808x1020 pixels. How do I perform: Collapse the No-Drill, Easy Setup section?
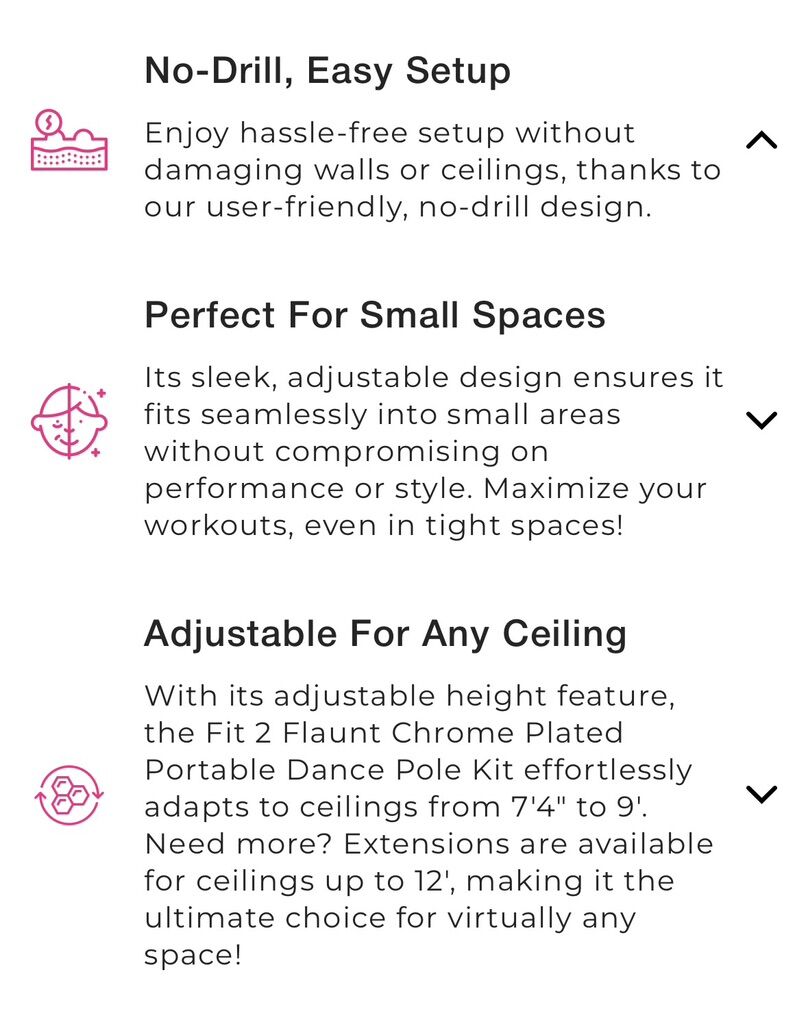(x=761, y=141)
